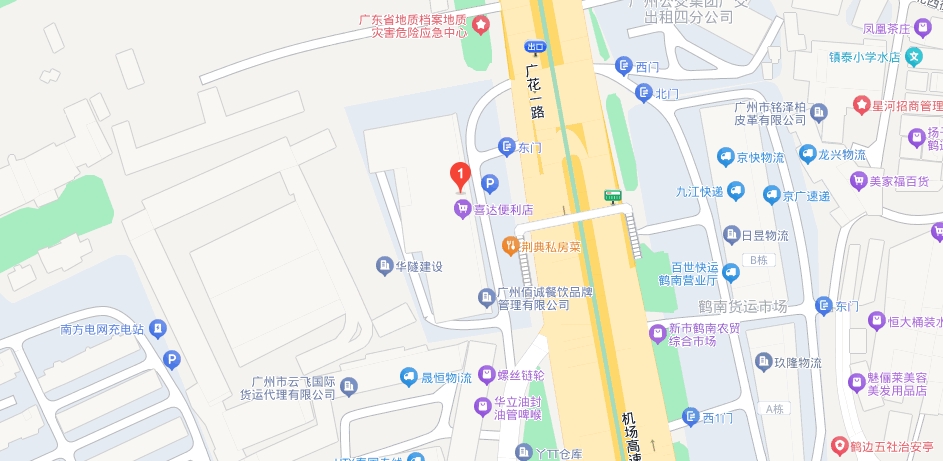Select the 华隧建设 building marker

pyautogui.click(x=384, y=266)
